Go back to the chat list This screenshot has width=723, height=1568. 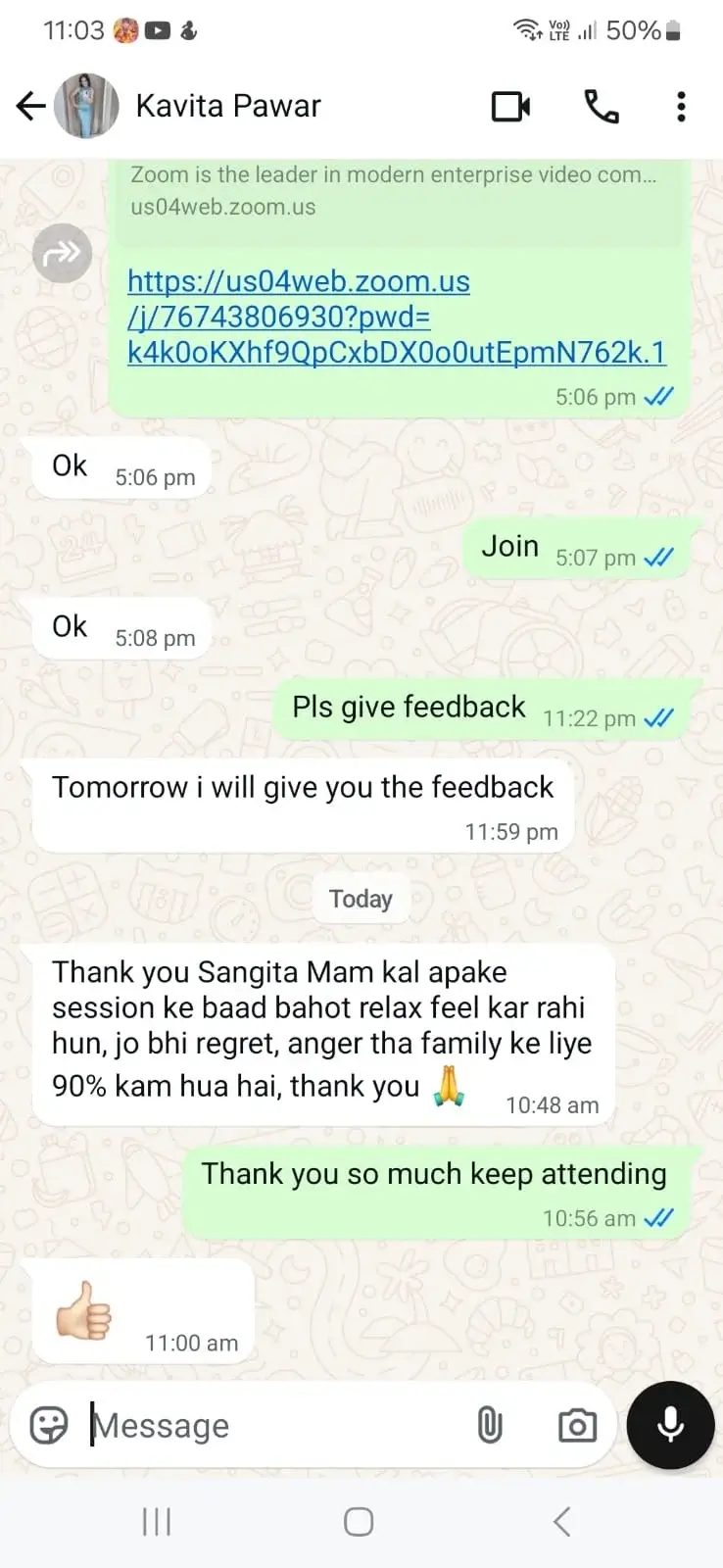click(31, 106)
